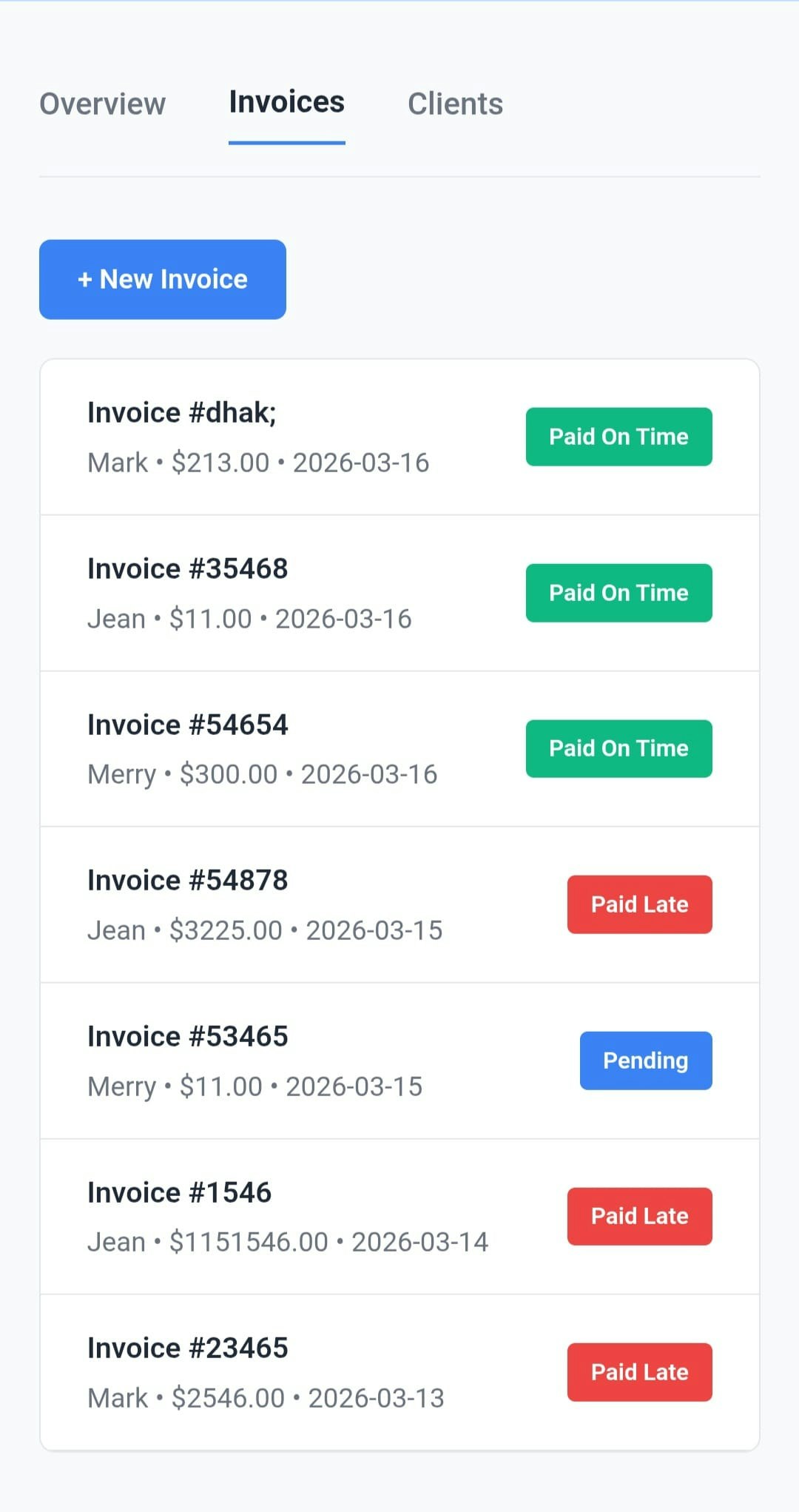Click the + New Invoice button

(x=162, y=279)
